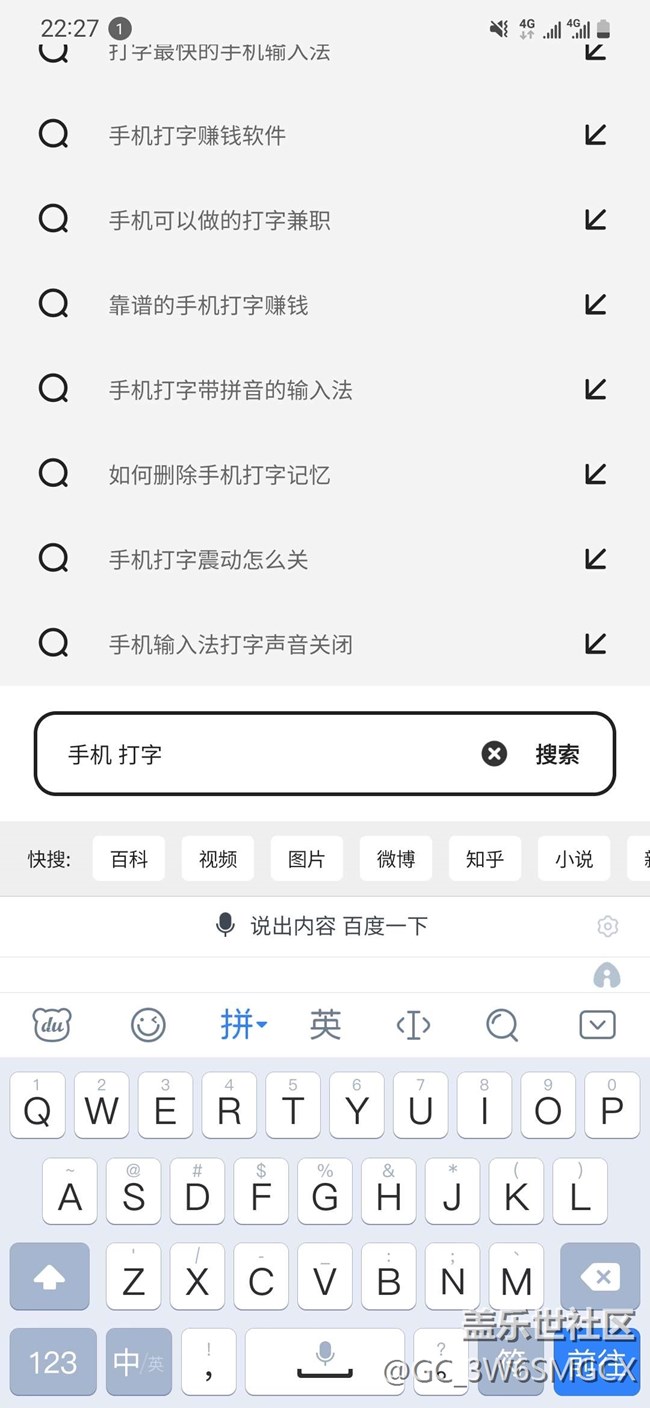
Task: Choose the 图片 quick search chip
Action: tap(307, 859)
